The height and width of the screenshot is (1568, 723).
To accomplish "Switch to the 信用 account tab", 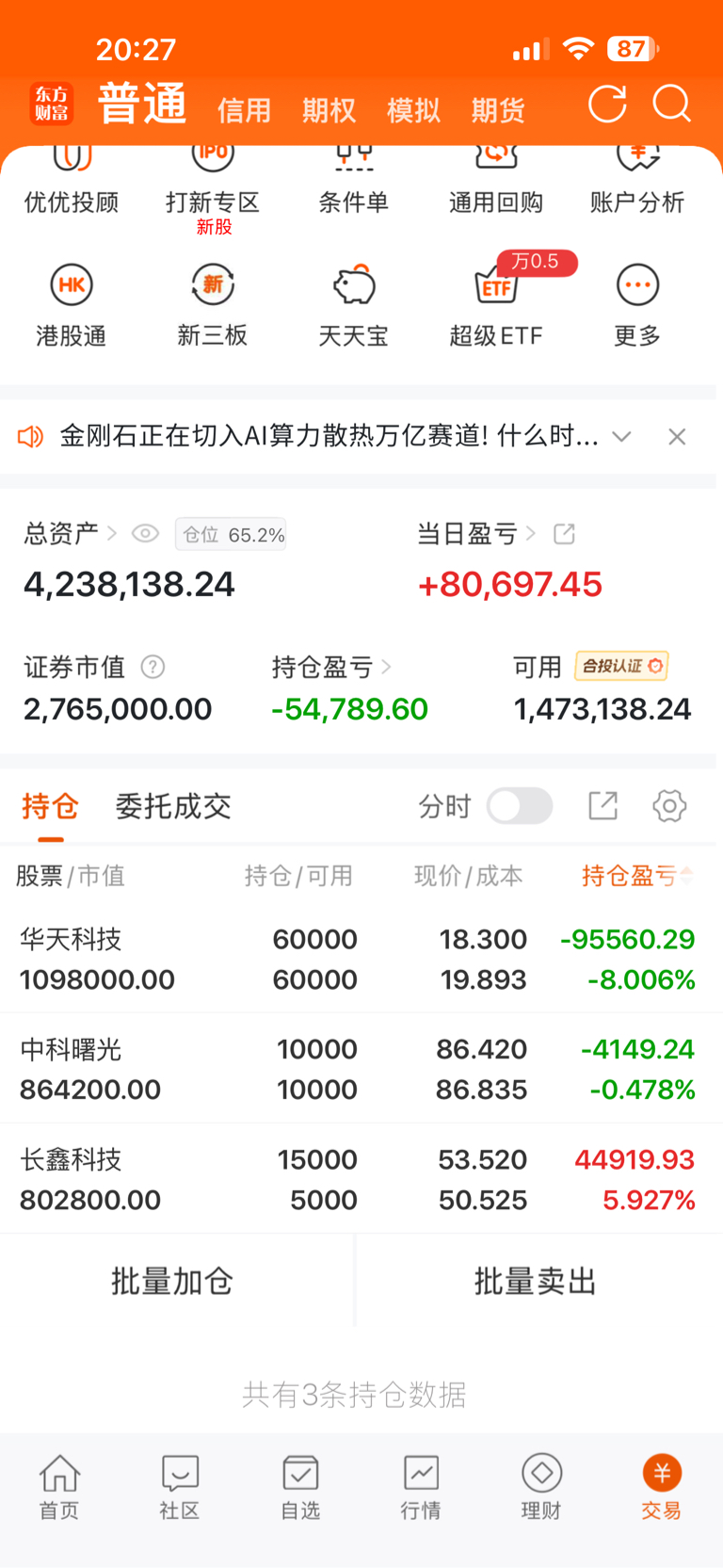I will (244, 111).
